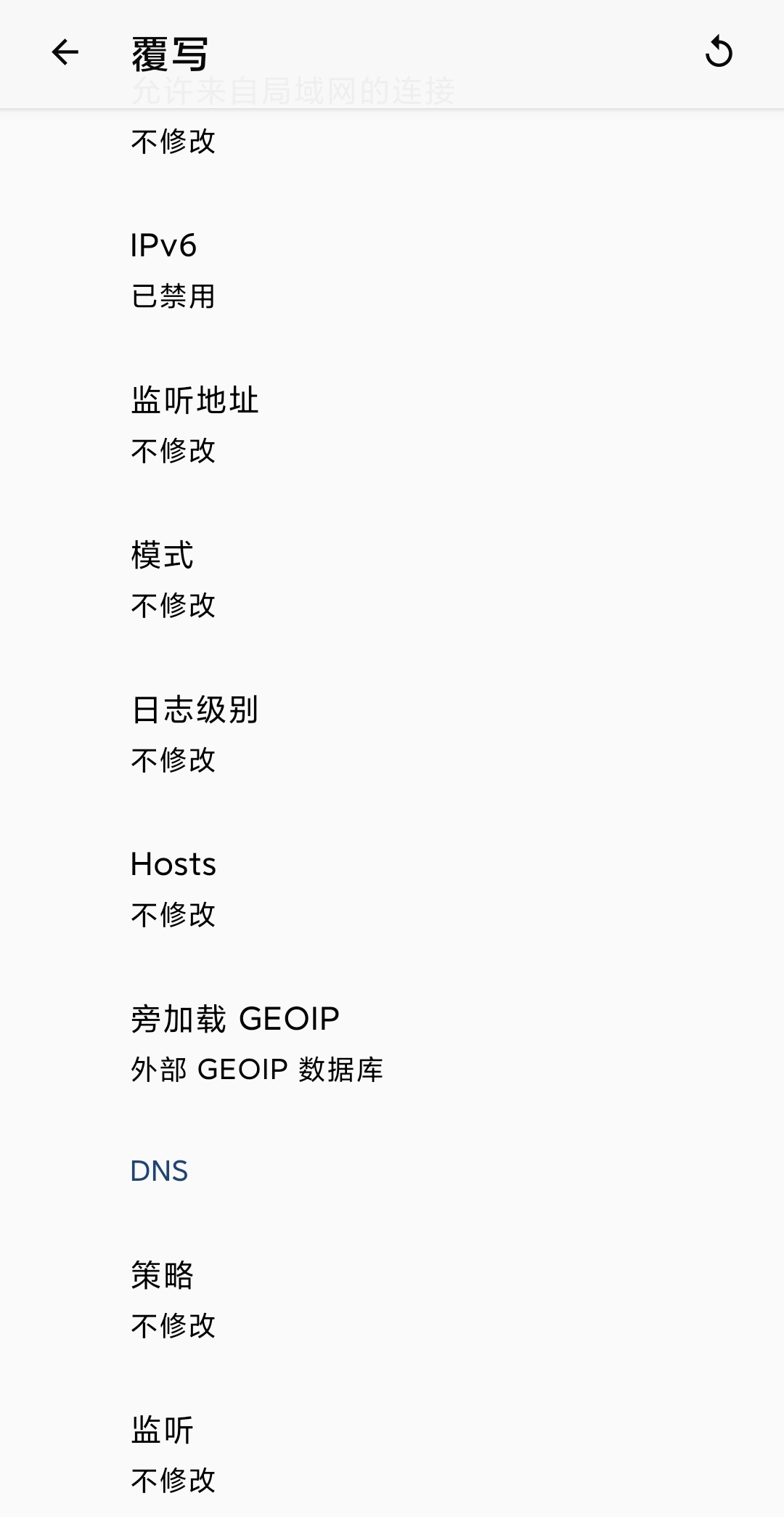Tap the reset icon in the app bar
Viewport: 784px width, 1517px height.
(719, 52)
